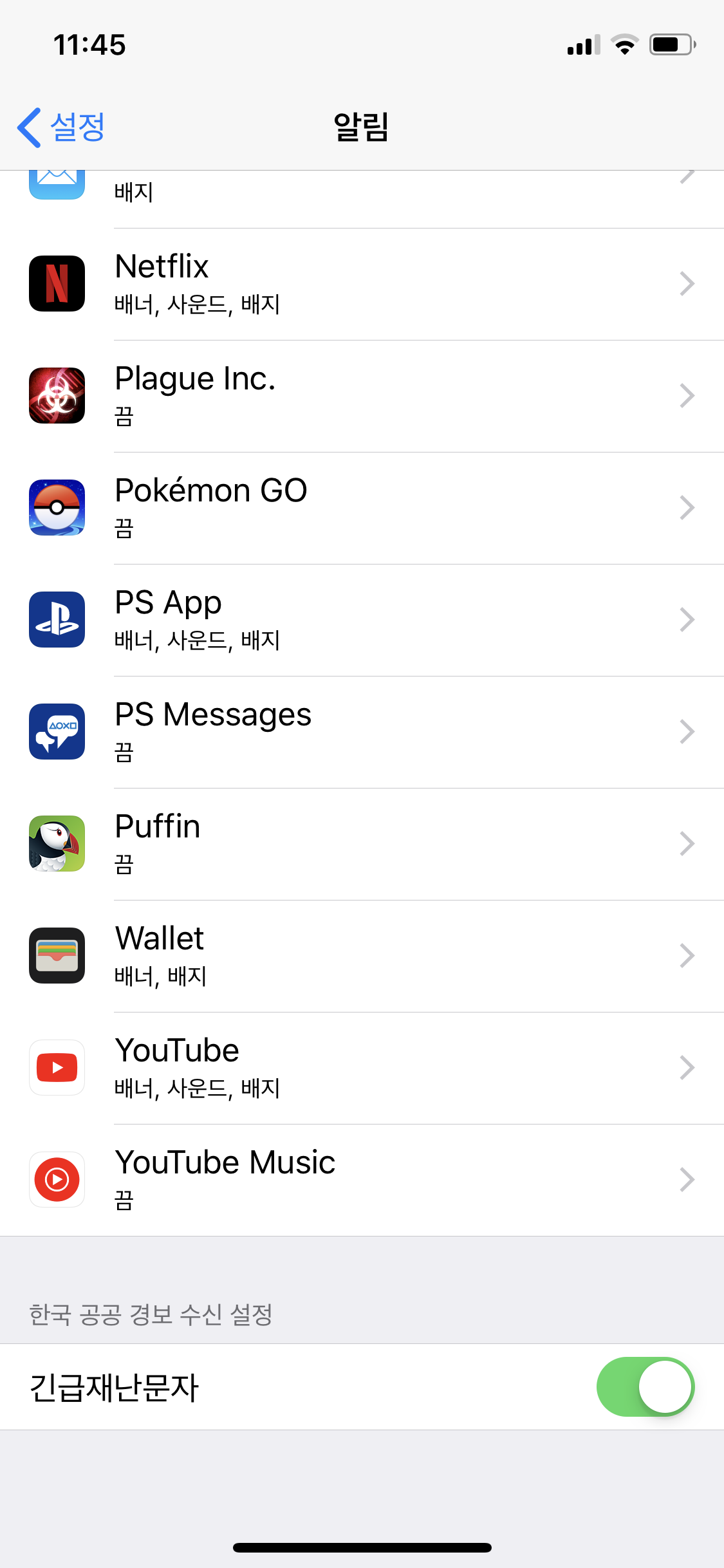Open PS Messages notification settings
The image size is (724, 1568).
click(x=362, y=732)
